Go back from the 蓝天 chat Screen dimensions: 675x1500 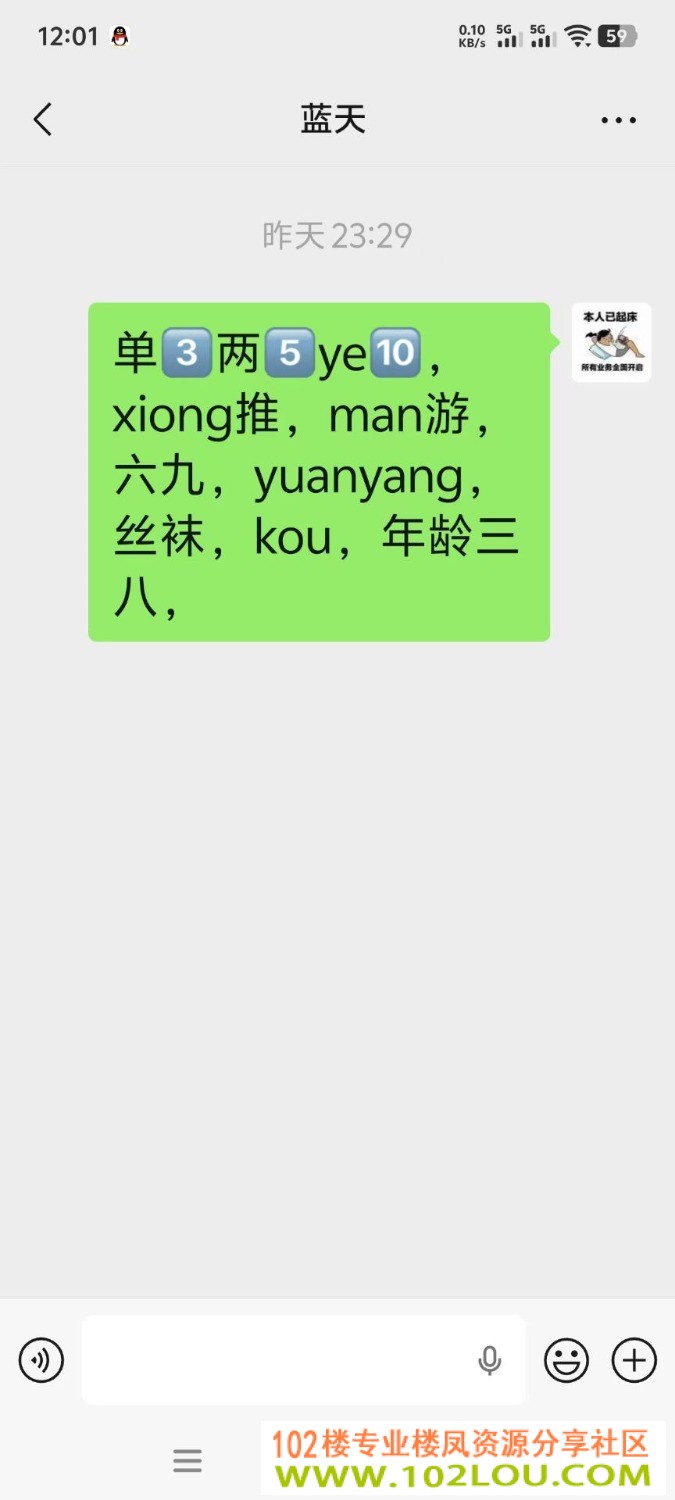click(42, 120)
